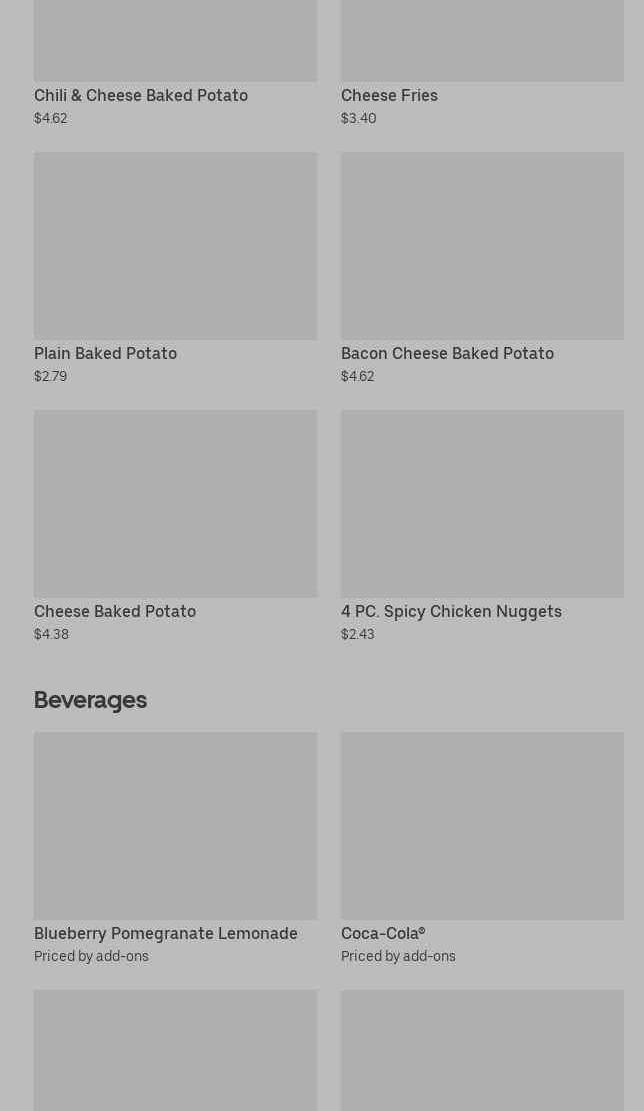Select the Cheese Fries item

point(389,95)
